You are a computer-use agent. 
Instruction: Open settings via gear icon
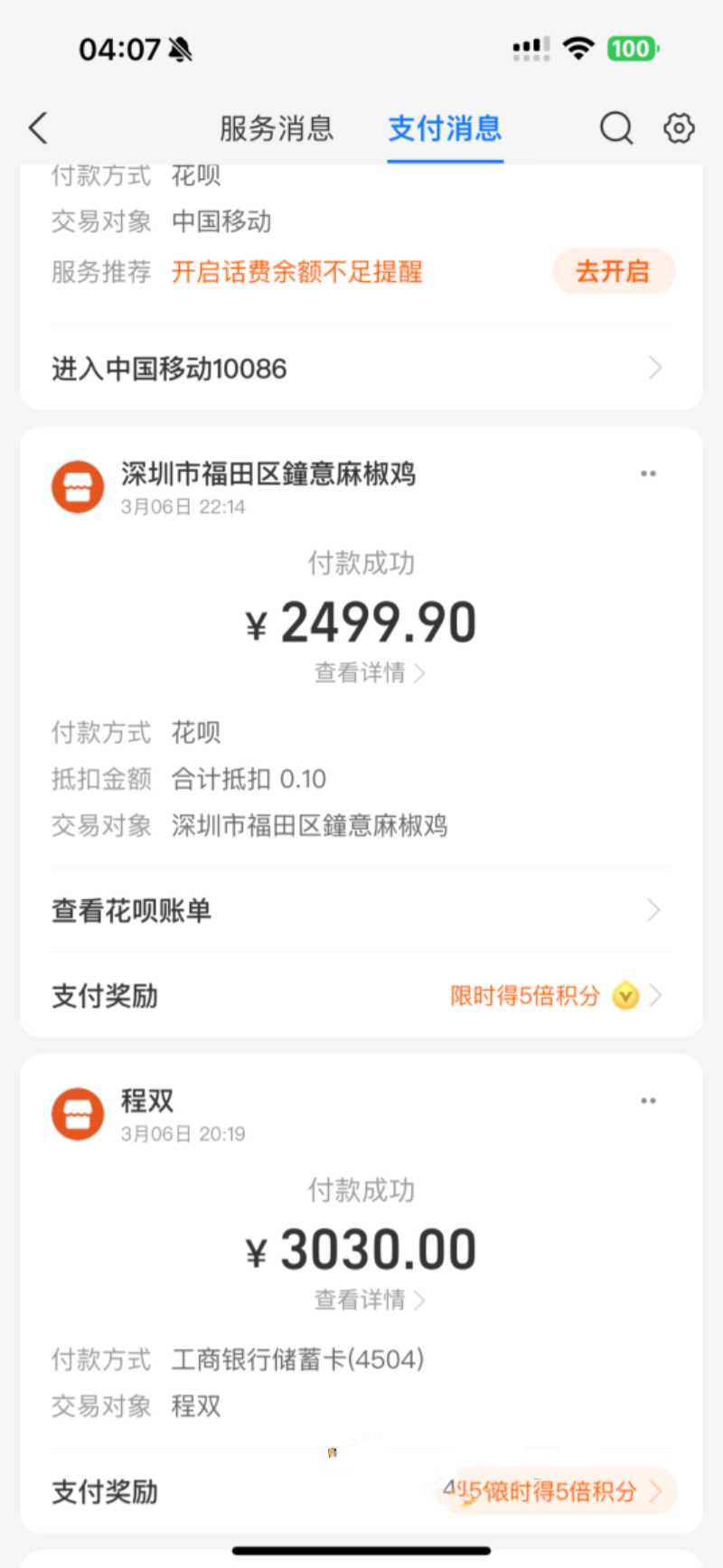pyautogui.click(x=678, y=128)
